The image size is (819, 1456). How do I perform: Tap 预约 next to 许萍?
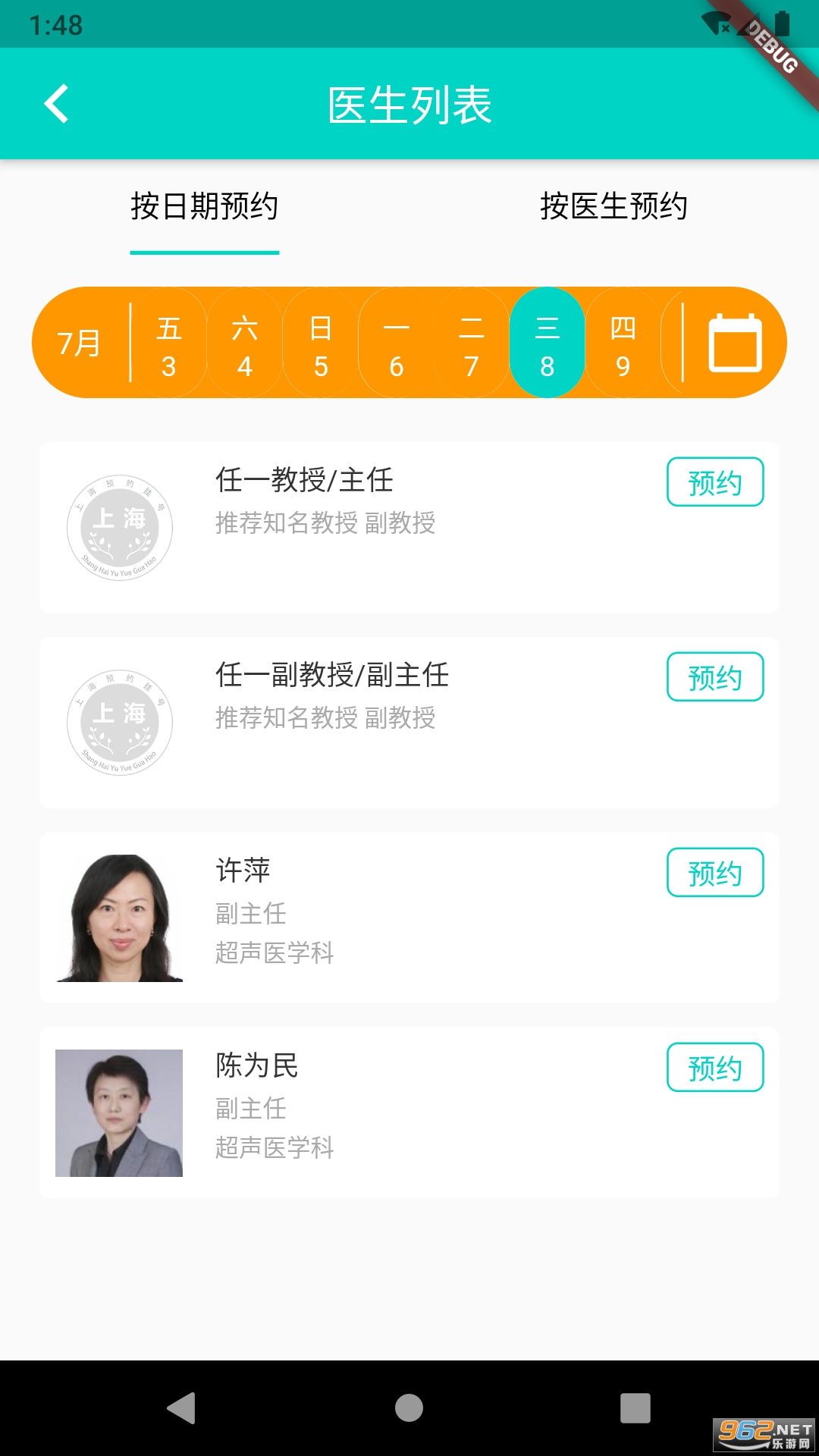tap(714, 873)
